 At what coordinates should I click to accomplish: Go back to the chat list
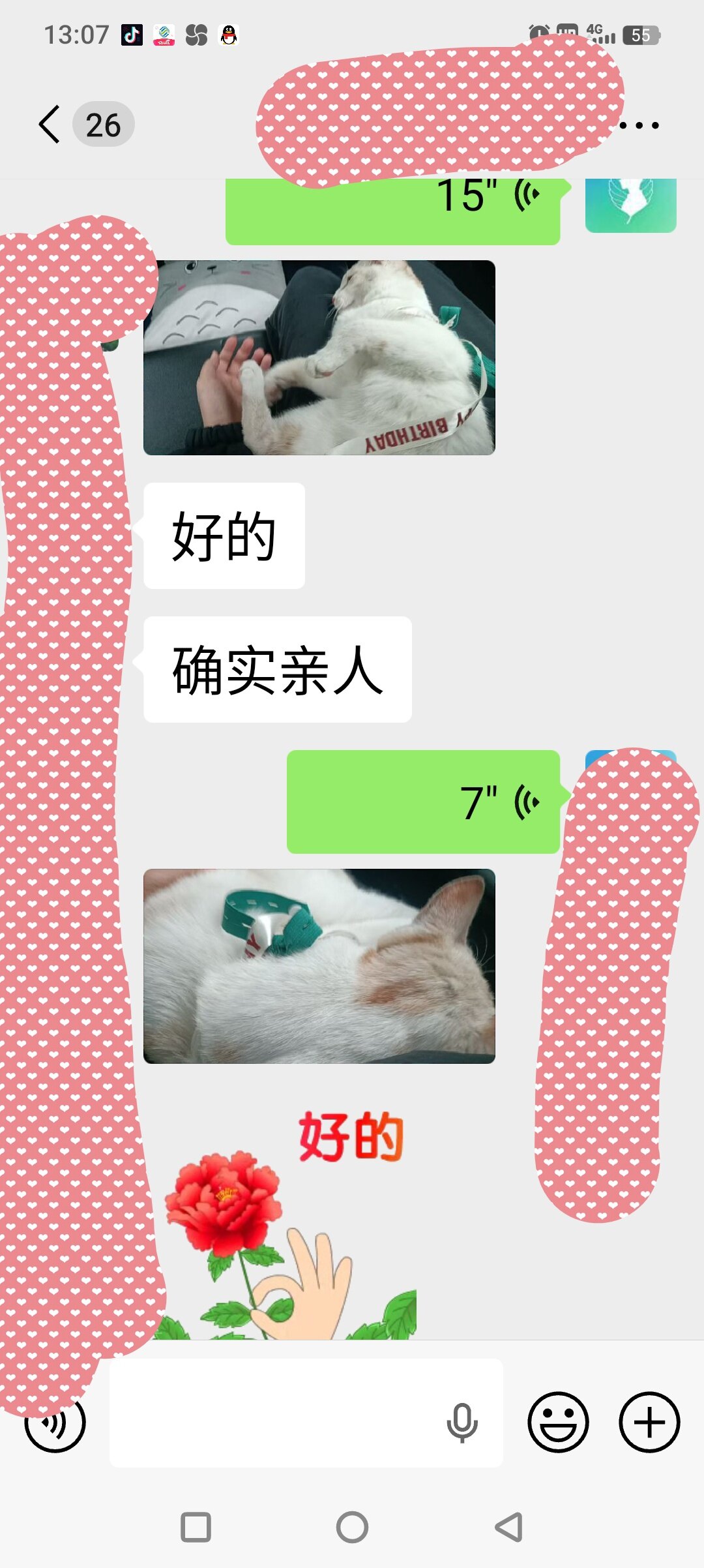pos(50,124)
